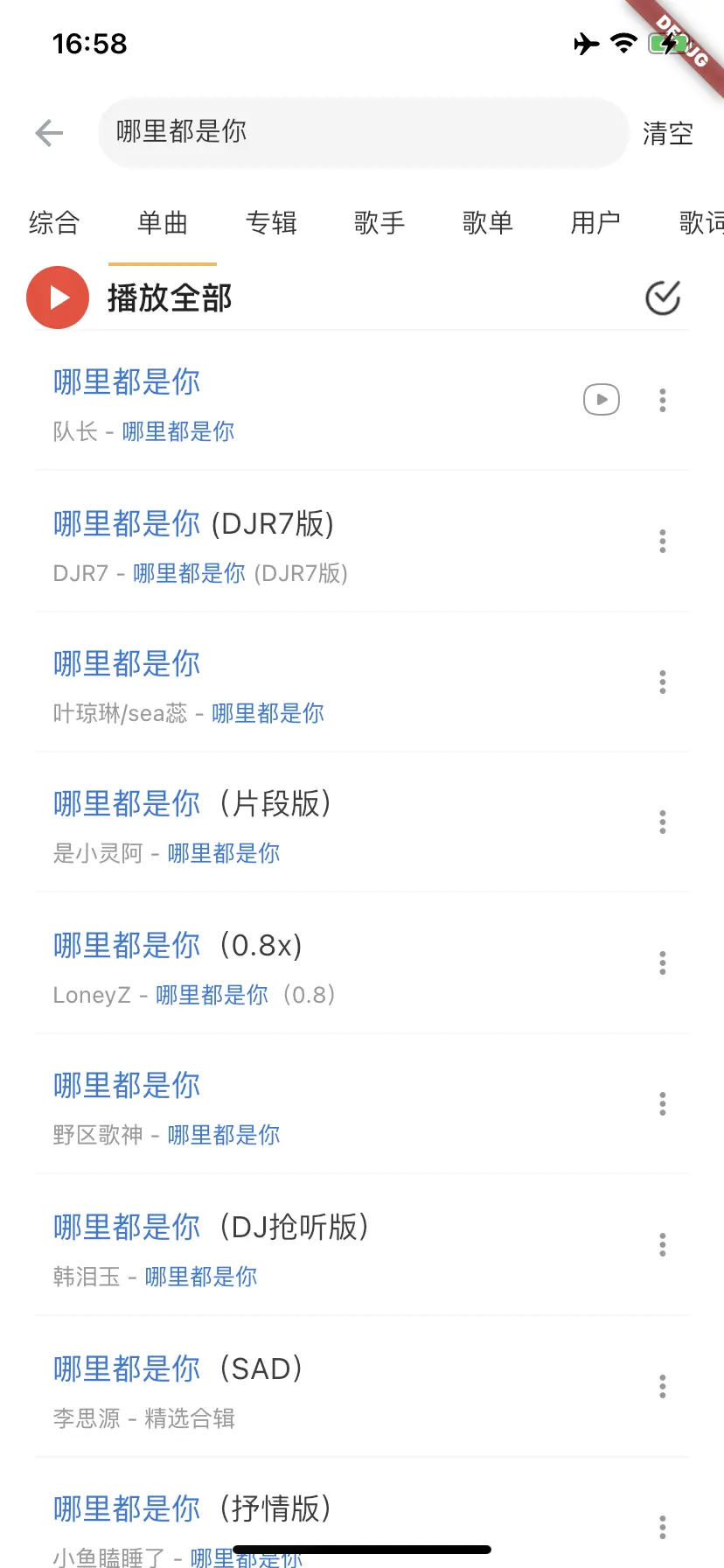
Task: Choose 哪里都是你（片段版）by 是小灵阿
Action: [x=262, y=823]
